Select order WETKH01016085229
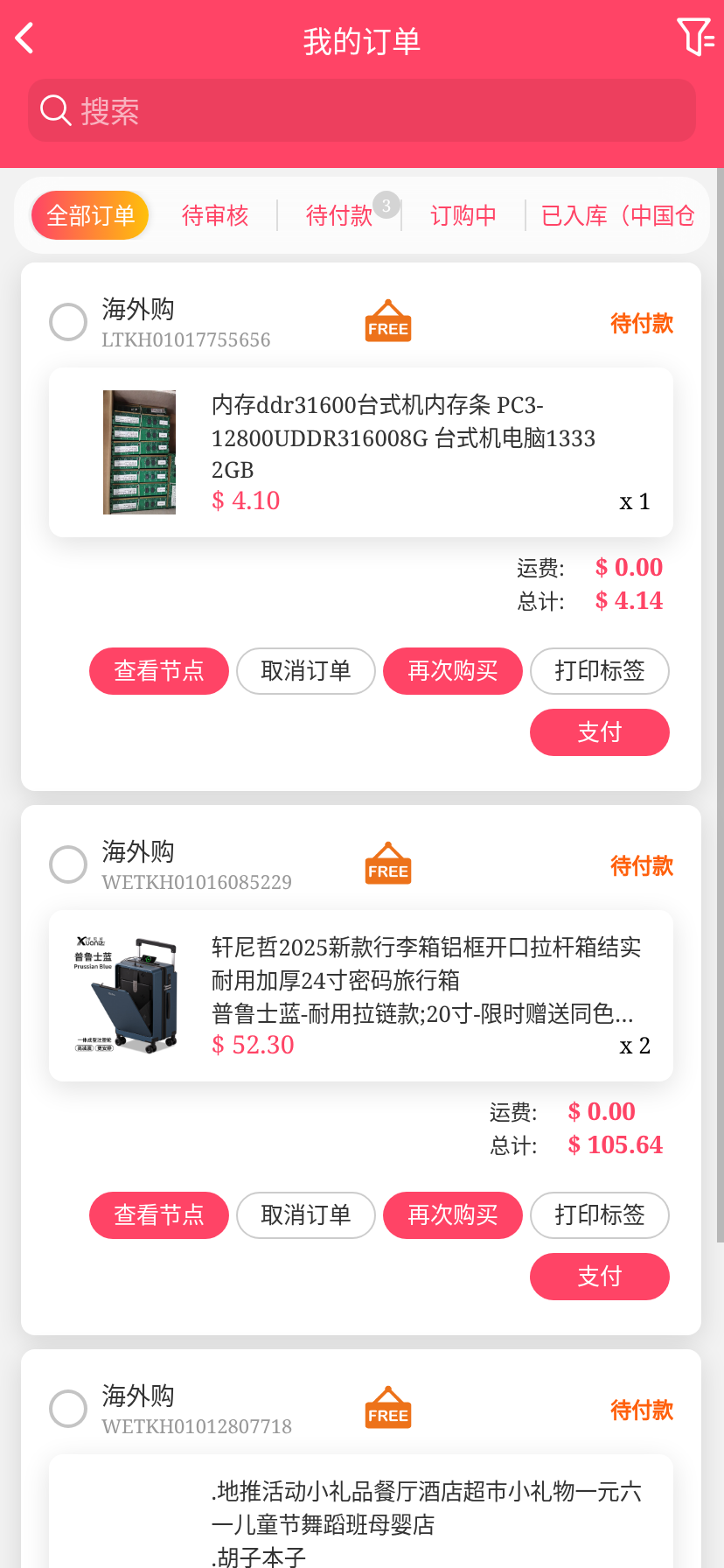 [68, 864]
